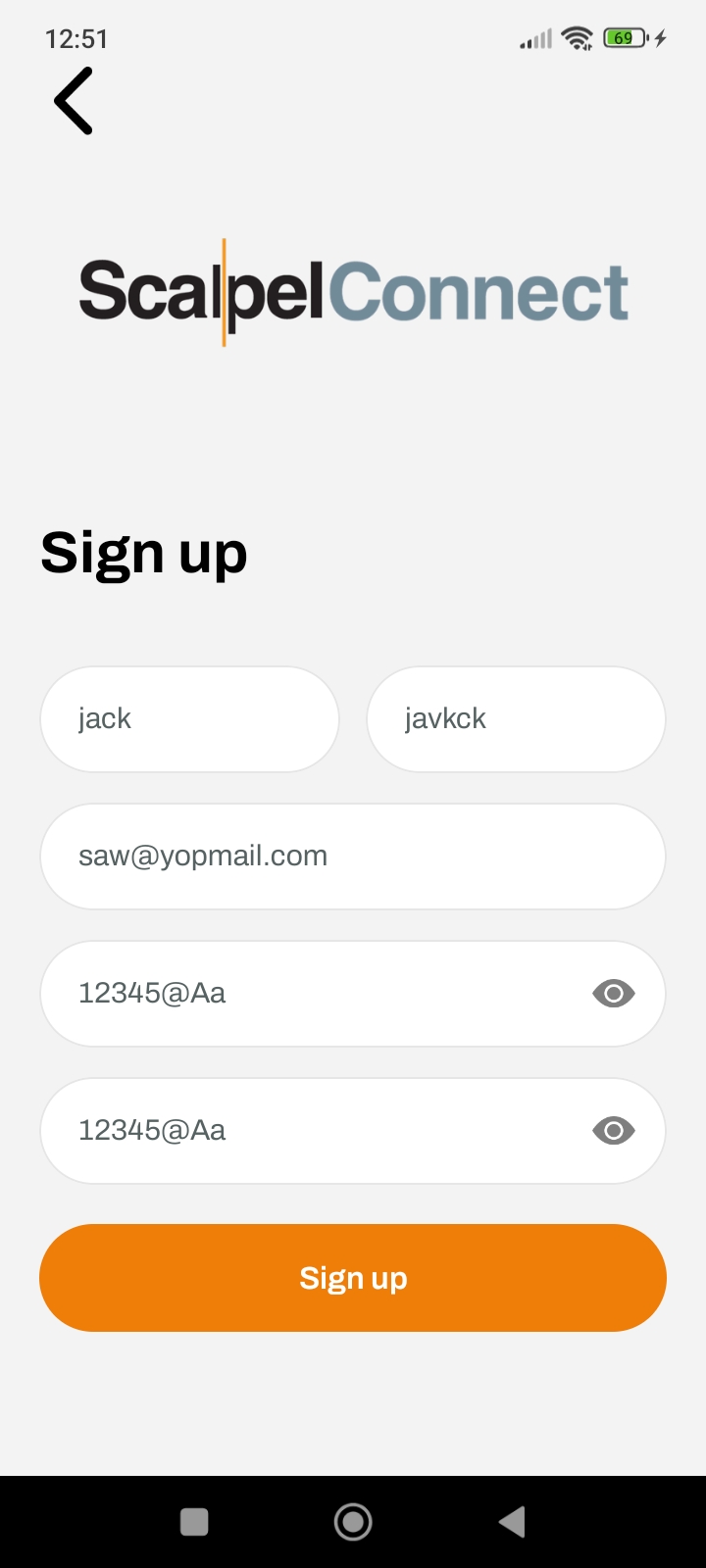Edit the last name field containing javkck
This screenshot has height=1568, width=706.
[516, 719]
